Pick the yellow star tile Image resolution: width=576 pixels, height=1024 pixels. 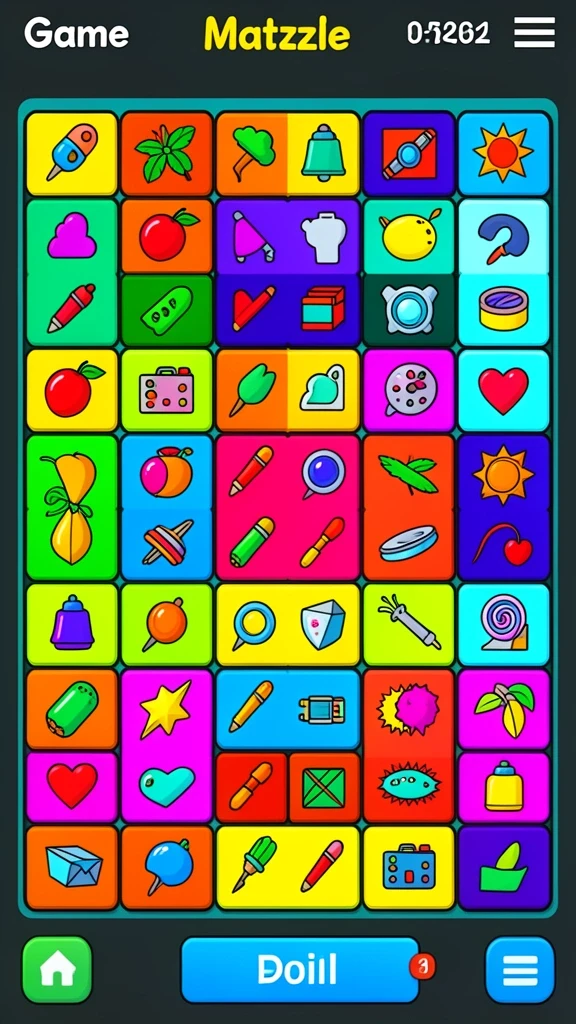[x=167, y=709]
